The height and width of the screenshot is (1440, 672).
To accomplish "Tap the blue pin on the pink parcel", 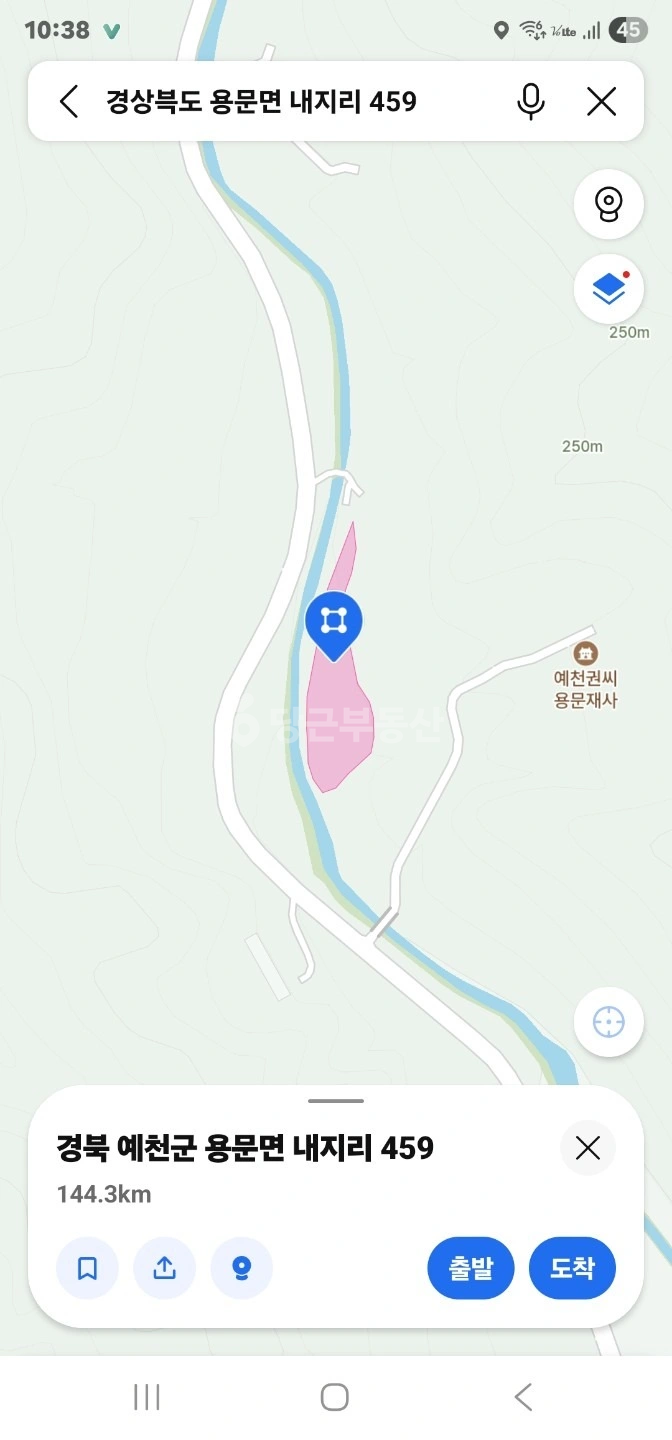I will point(334,626).
